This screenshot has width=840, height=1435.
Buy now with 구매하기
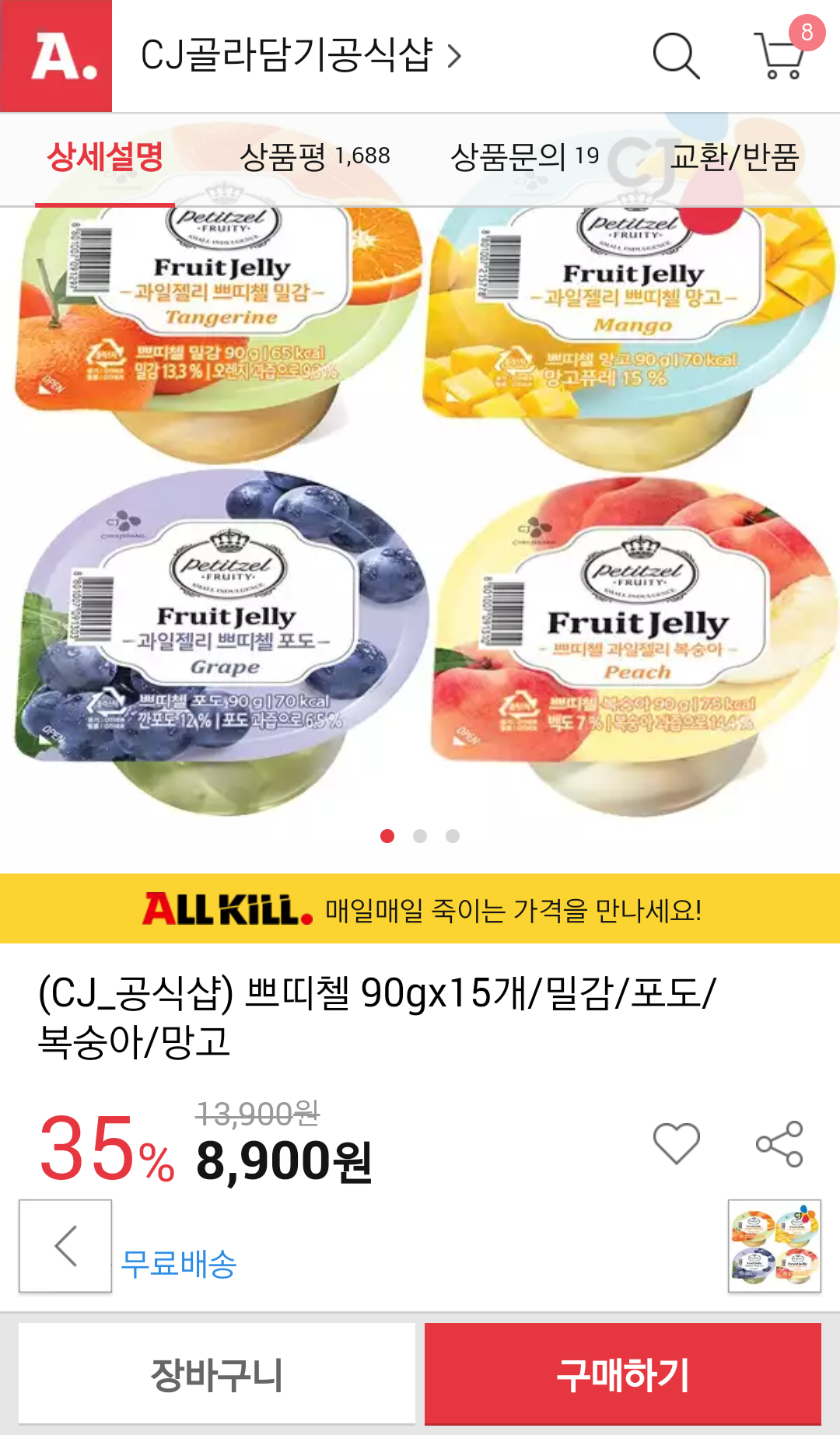(x=623, y=1374)
